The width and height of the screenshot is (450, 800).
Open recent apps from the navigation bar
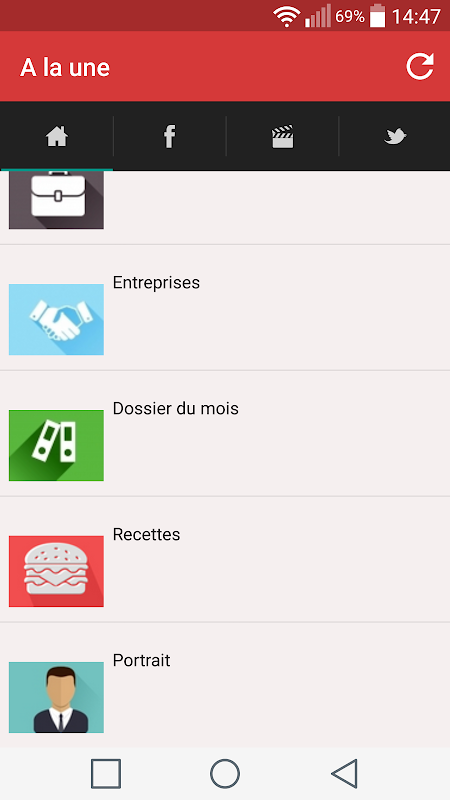coord(106,773)
